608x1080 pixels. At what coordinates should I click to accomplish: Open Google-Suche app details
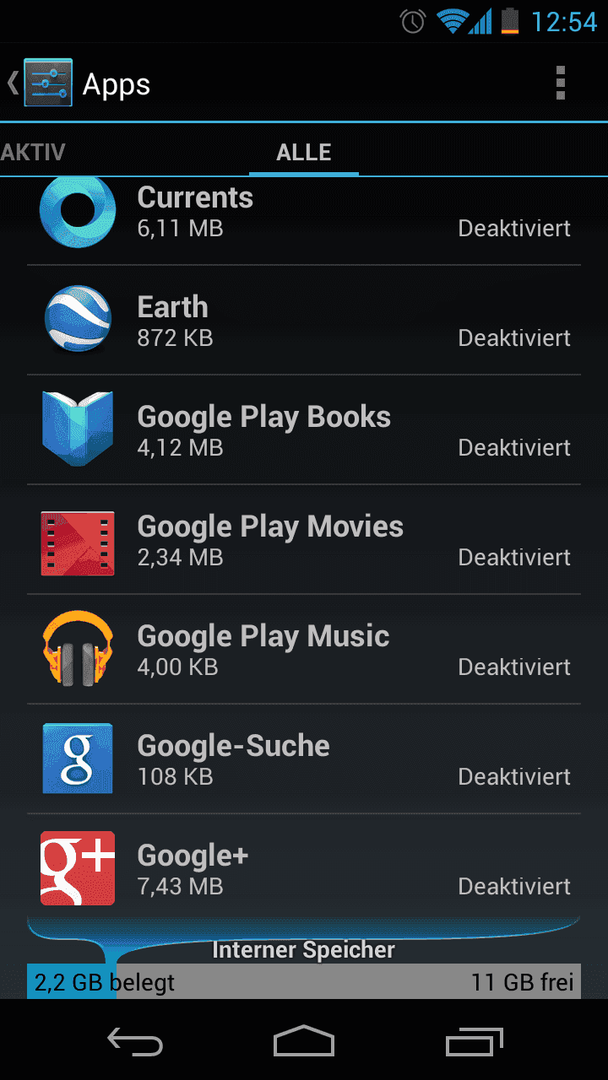tap(304, 759)
